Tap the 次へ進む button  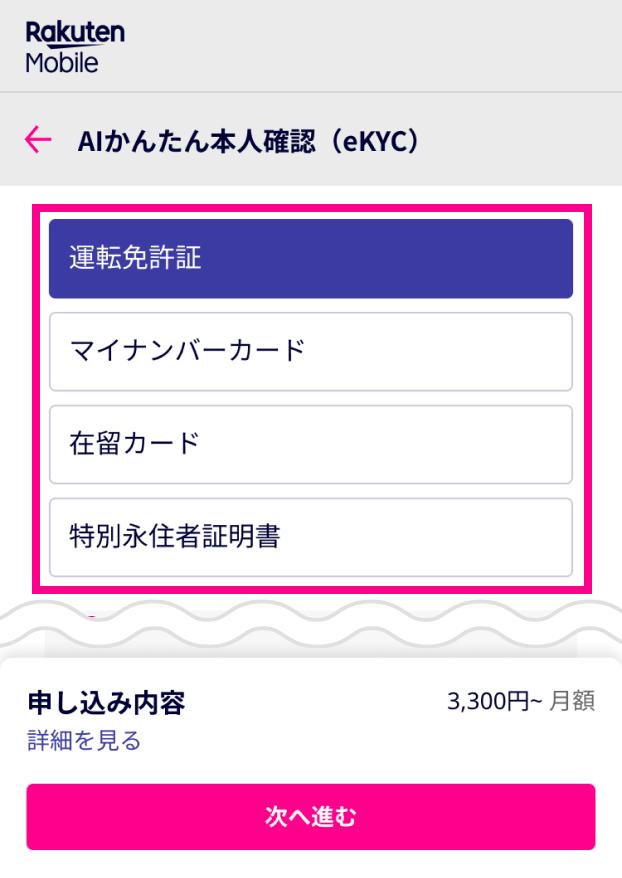pos(310,817)
